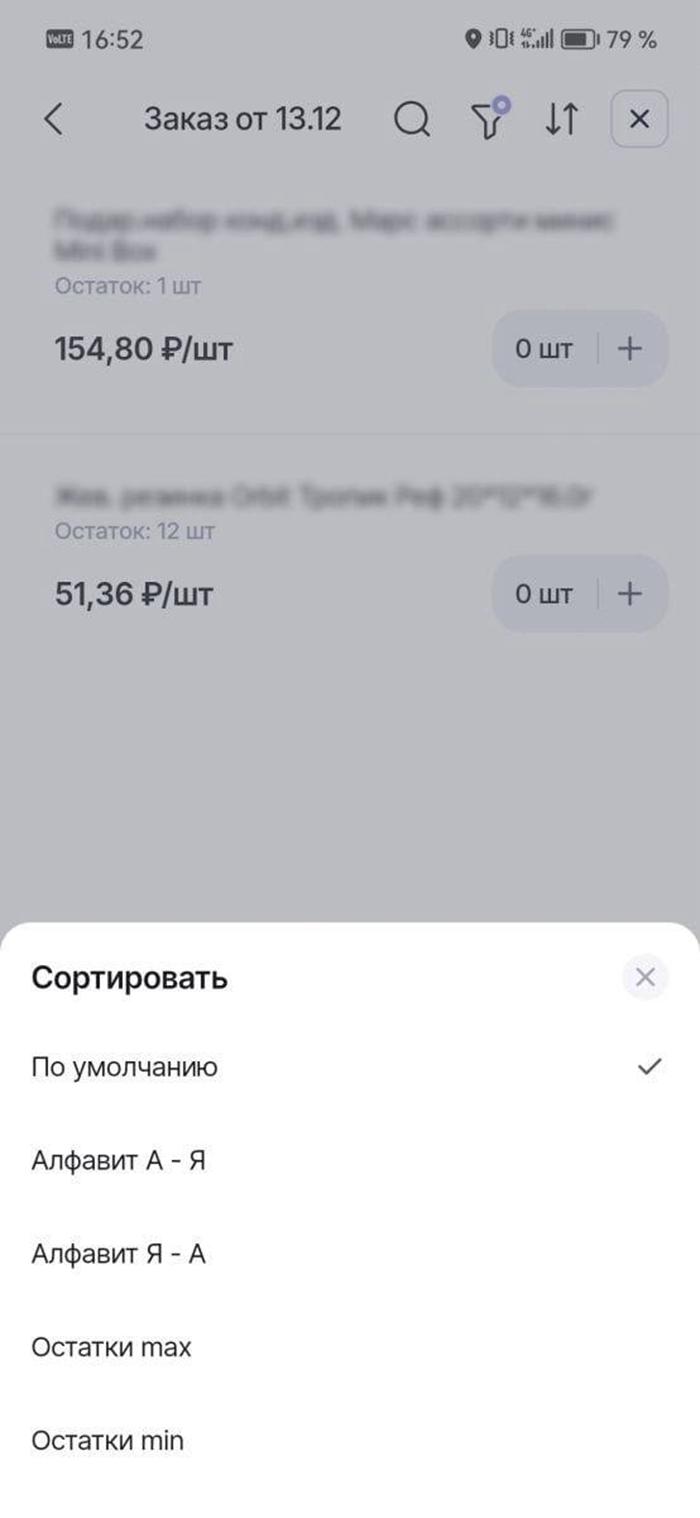Image resolution: width=700 pixels, height=1518 pixels.
Task: Go back from Заказ от 13.12
Action: click(x=54, y=120)
